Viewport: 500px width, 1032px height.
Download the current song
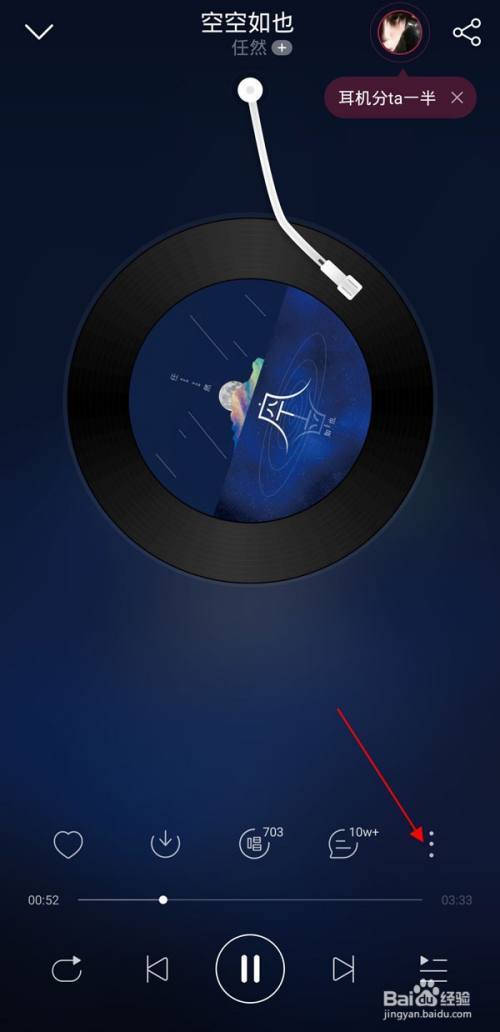point(165,844)
